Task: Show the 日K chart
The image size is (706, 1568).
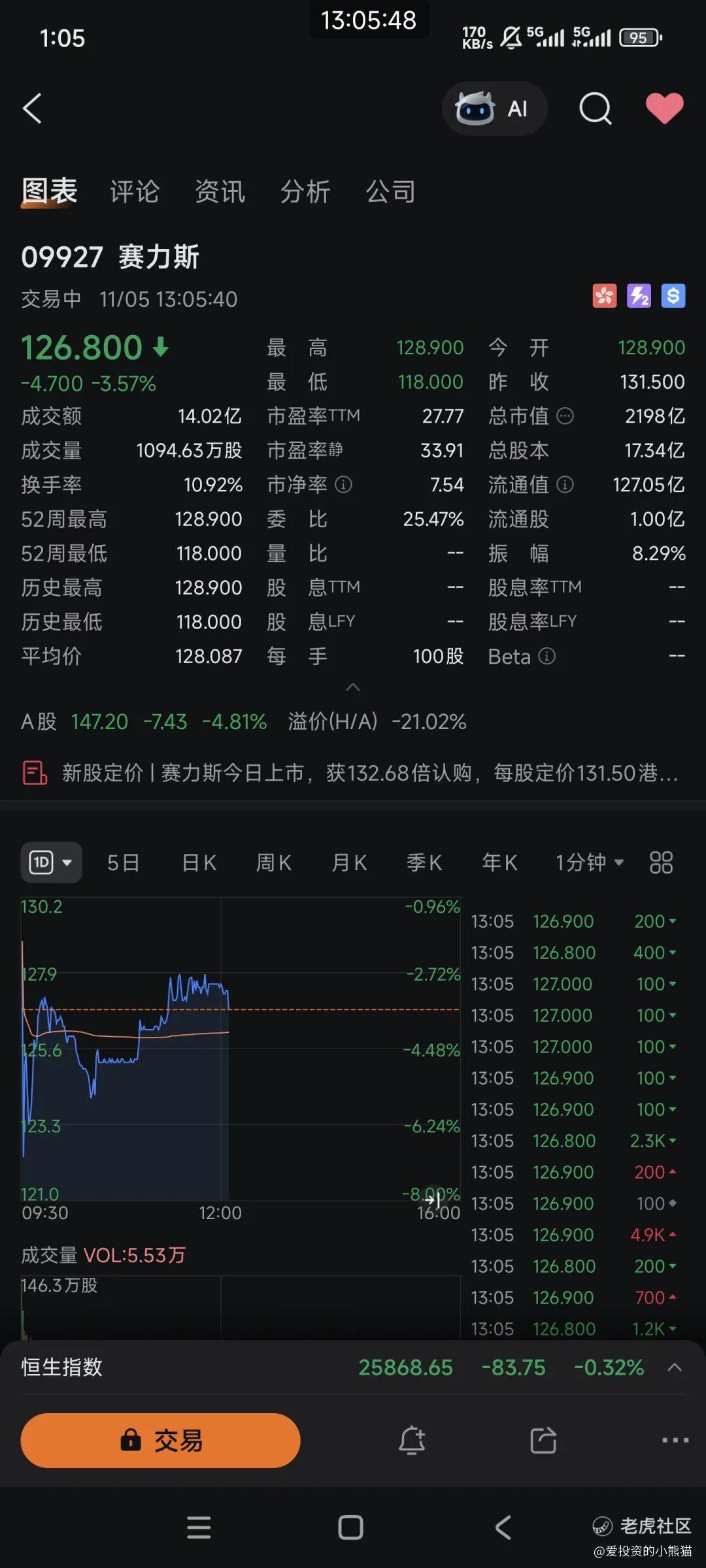Action: [x=199, y=862]
